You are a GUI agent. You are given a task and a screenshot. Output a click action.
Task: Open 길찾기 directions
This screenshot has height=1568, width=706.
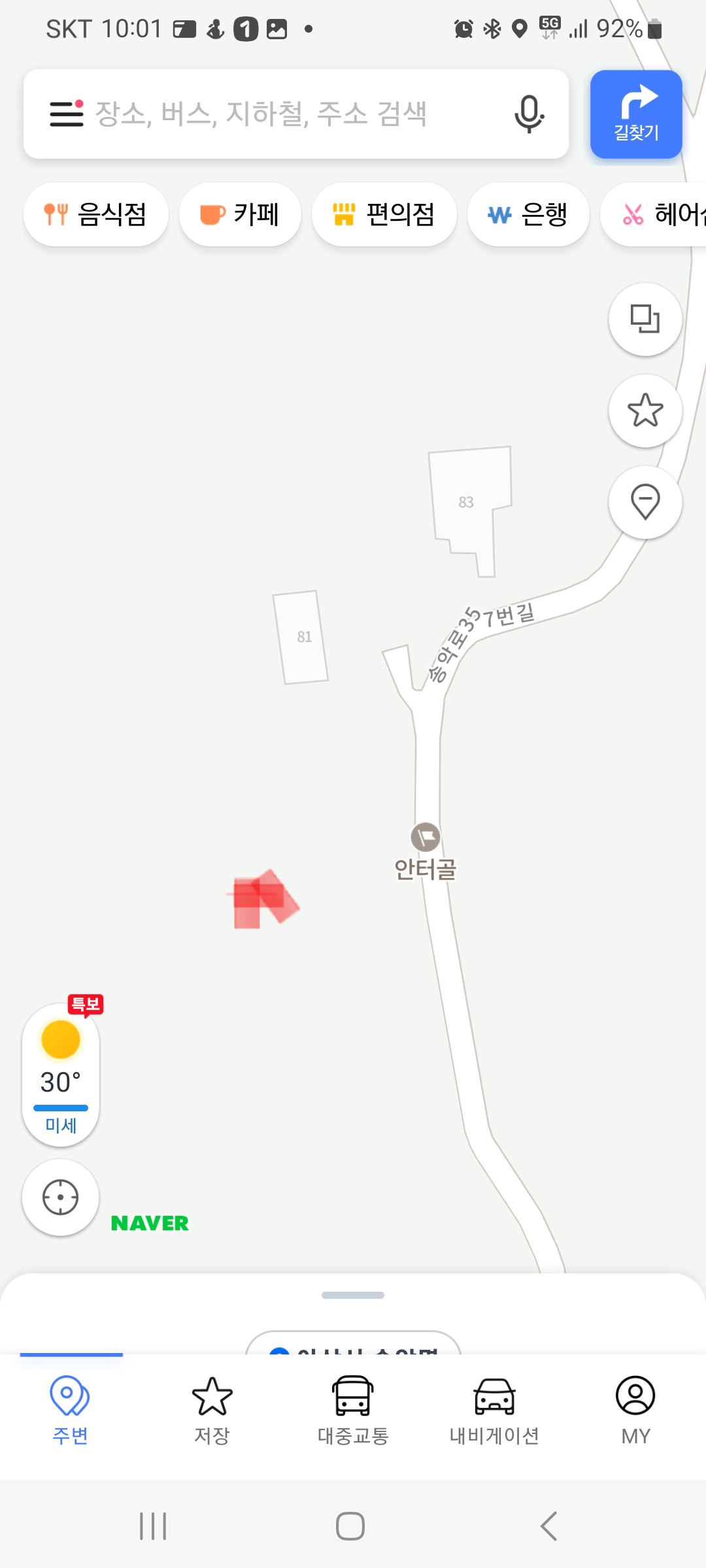[635, 114]
